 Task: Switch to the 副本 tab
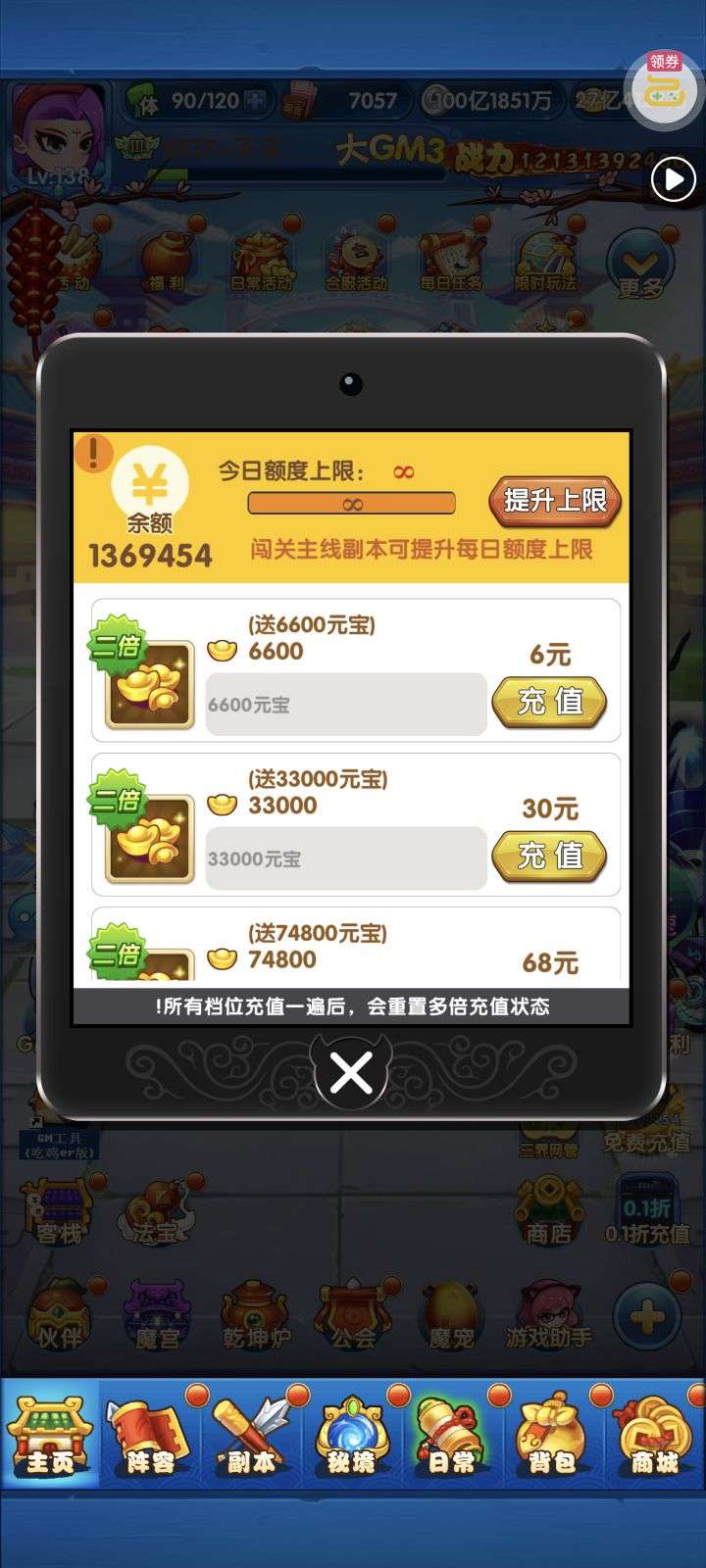(x=252, y=1434)
